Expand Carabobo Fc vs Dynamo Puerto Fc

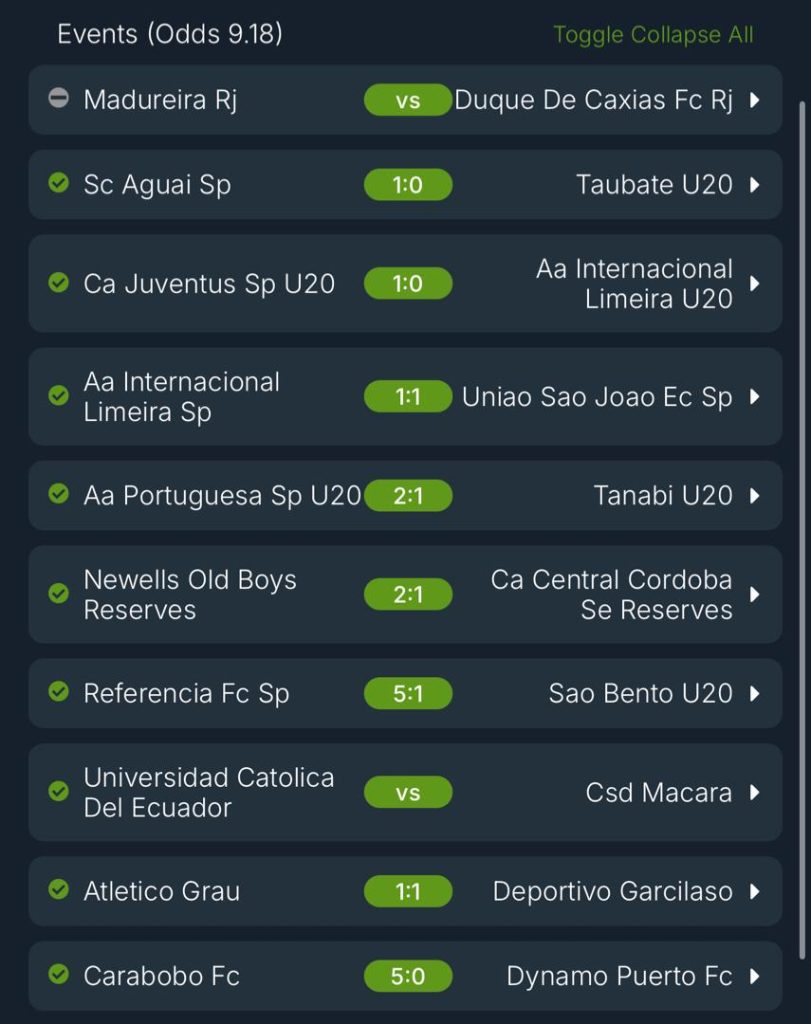tap(754, 977)
